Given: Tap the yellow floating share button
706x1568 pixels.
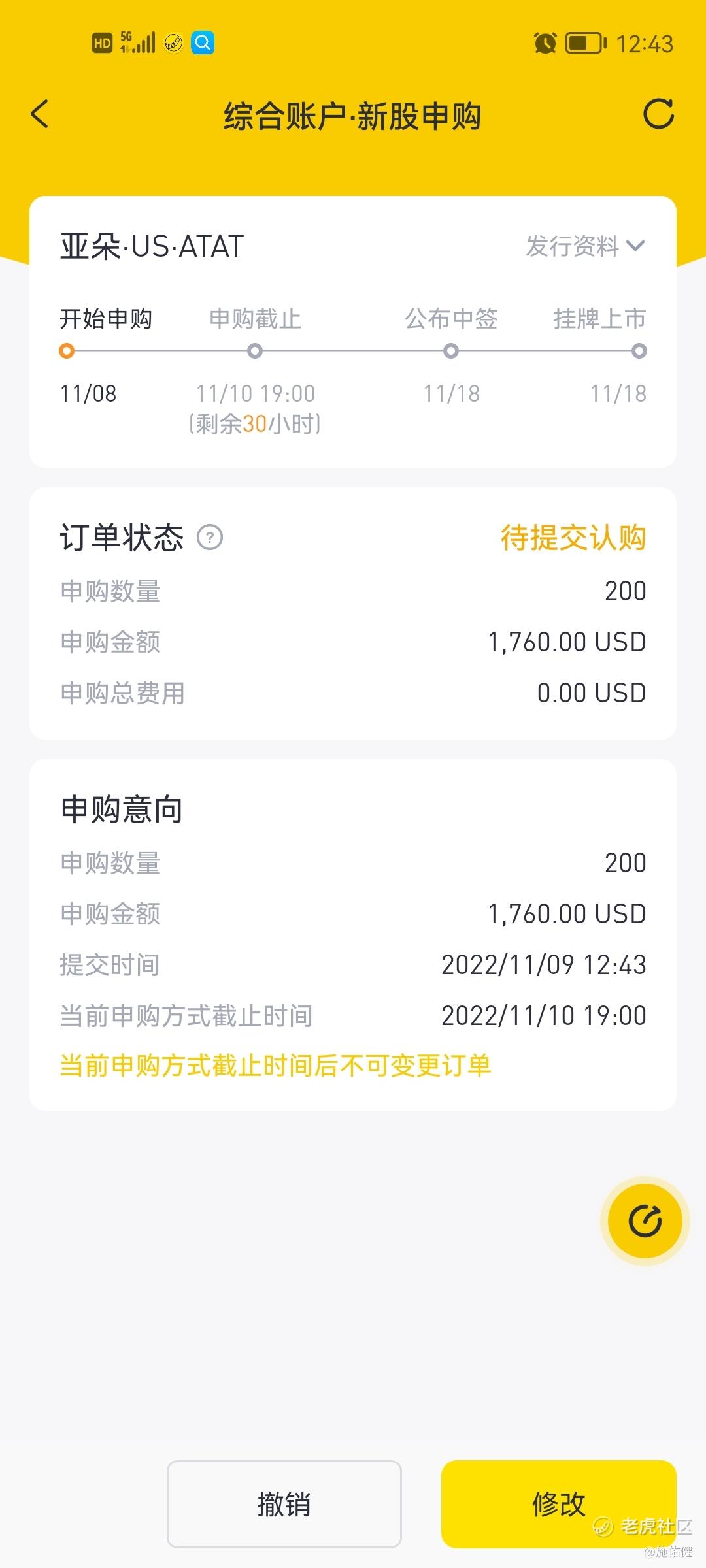Looking at the screenshot, I should (x=645, y=1221).
